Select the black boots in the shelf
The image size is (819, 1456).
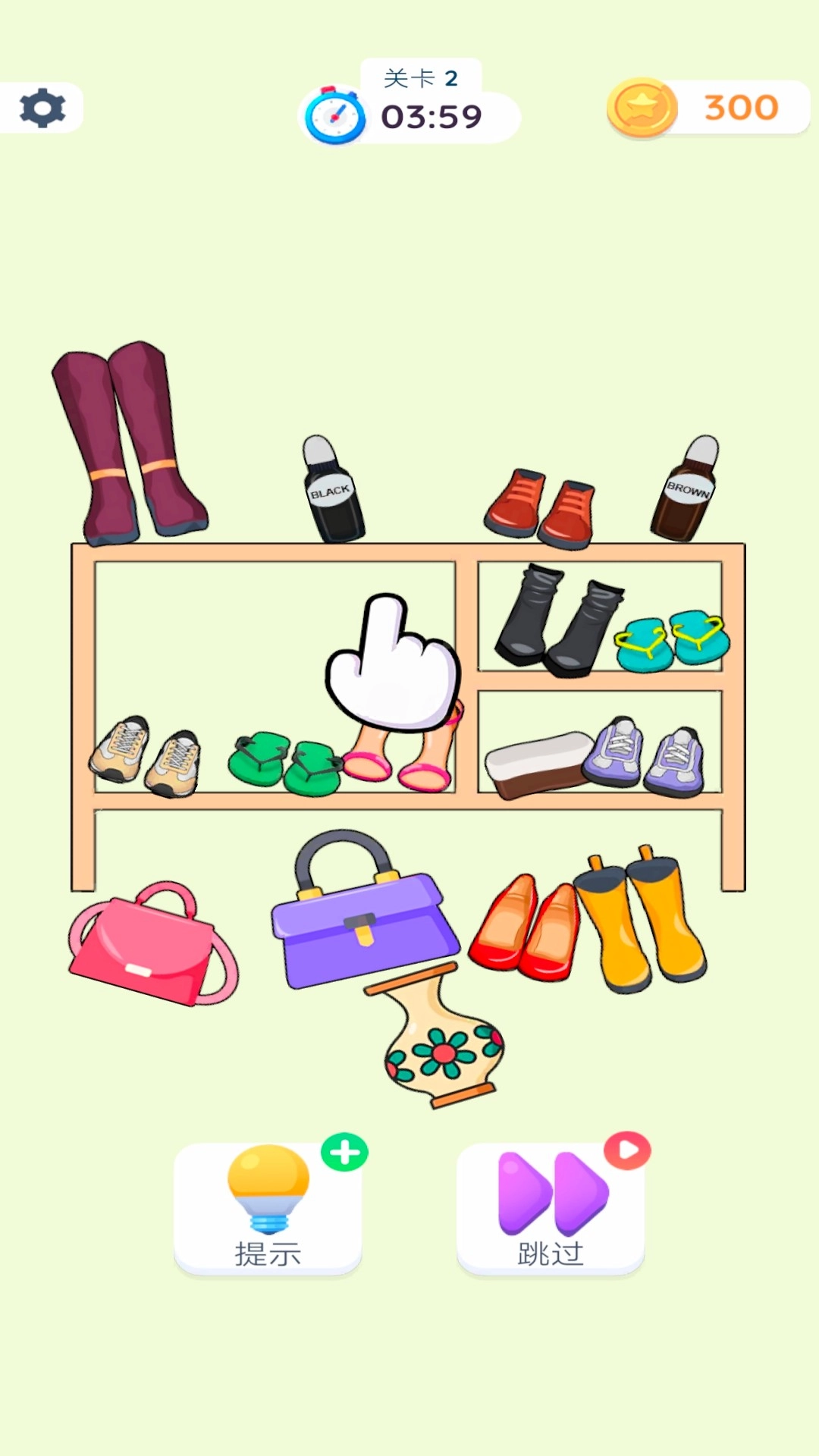[x=558, y=620]
